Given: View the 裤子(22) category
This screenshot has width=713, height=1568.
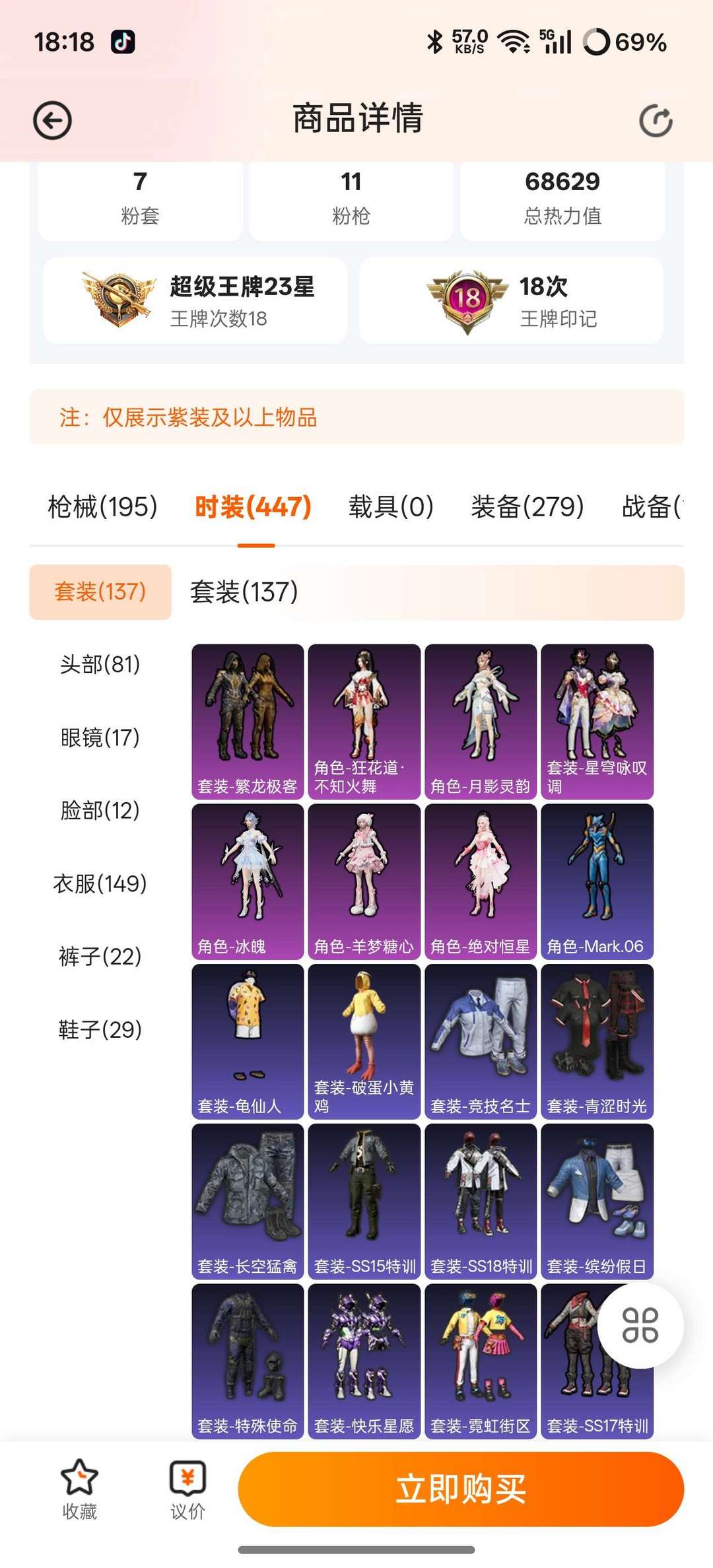Looking at the screenshot, I should point(100,956).
